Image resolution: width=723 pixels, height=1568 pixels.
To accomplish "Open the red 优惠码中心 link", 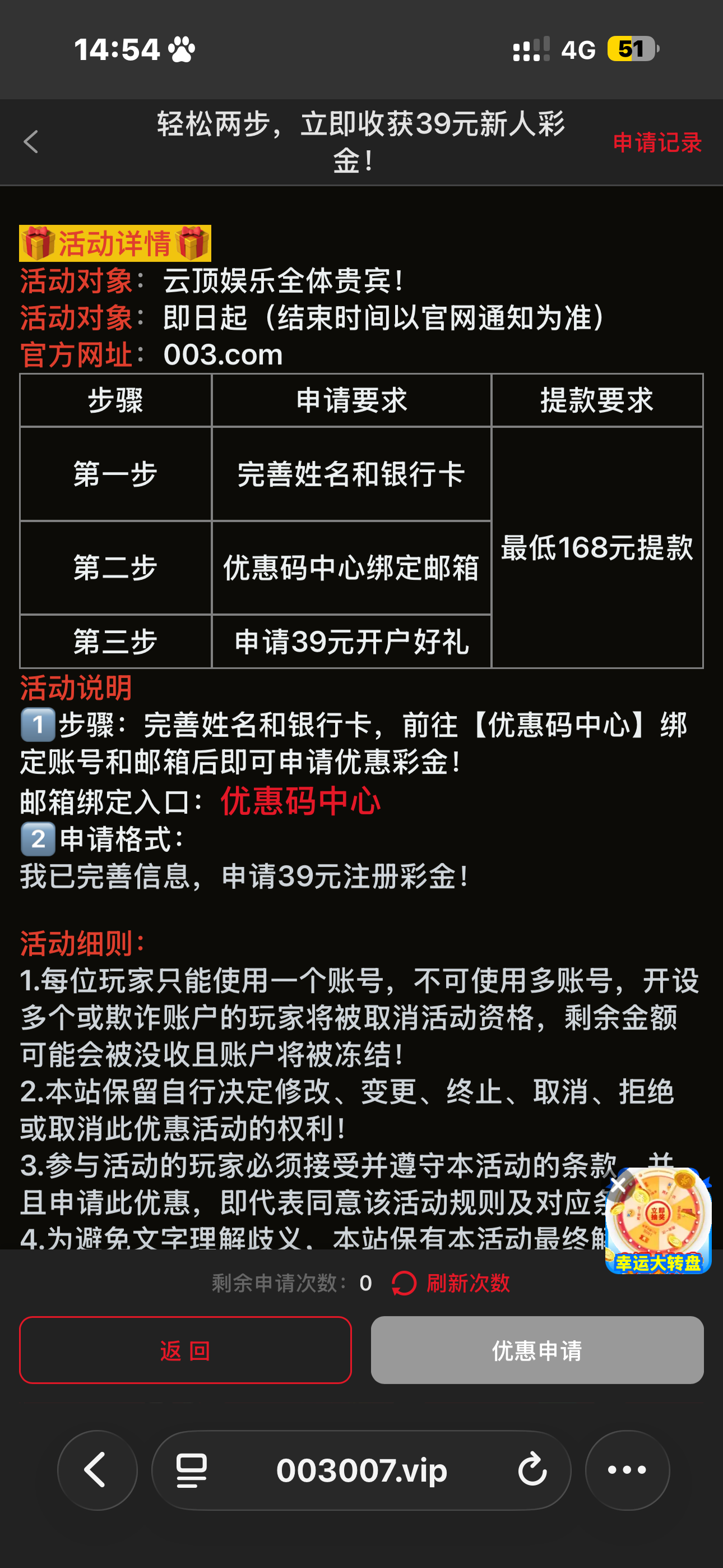I will click(300, 800).
